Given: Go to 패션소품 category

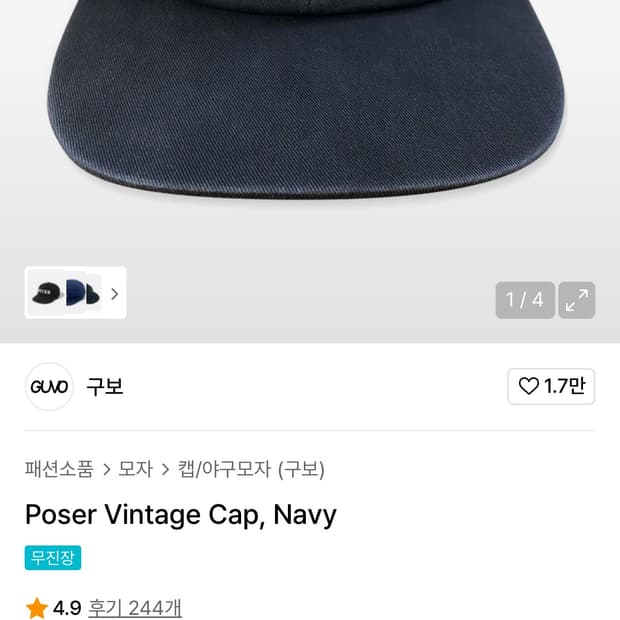Looking at the screenshot, I should [x=59, y=469].
